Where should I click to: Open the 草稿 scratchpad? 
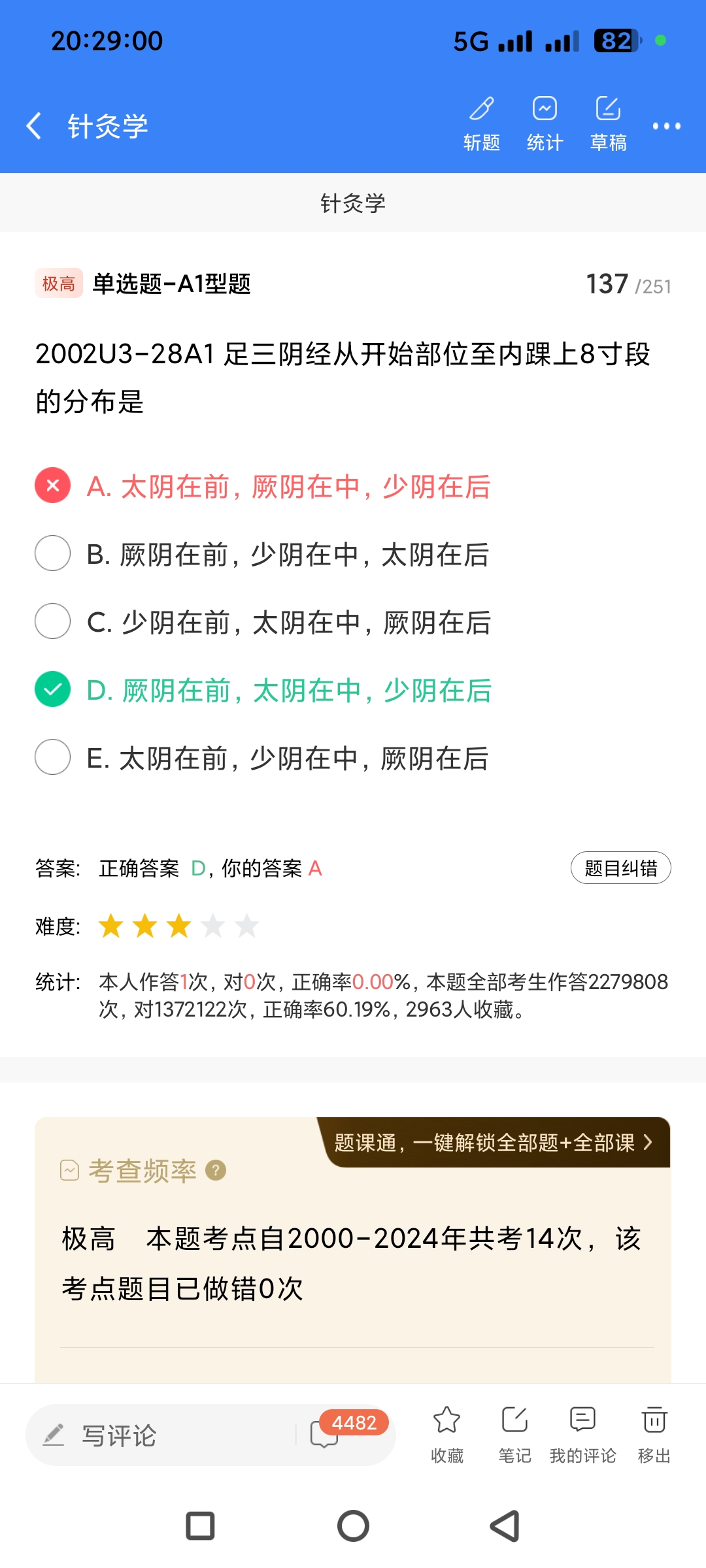608,123
